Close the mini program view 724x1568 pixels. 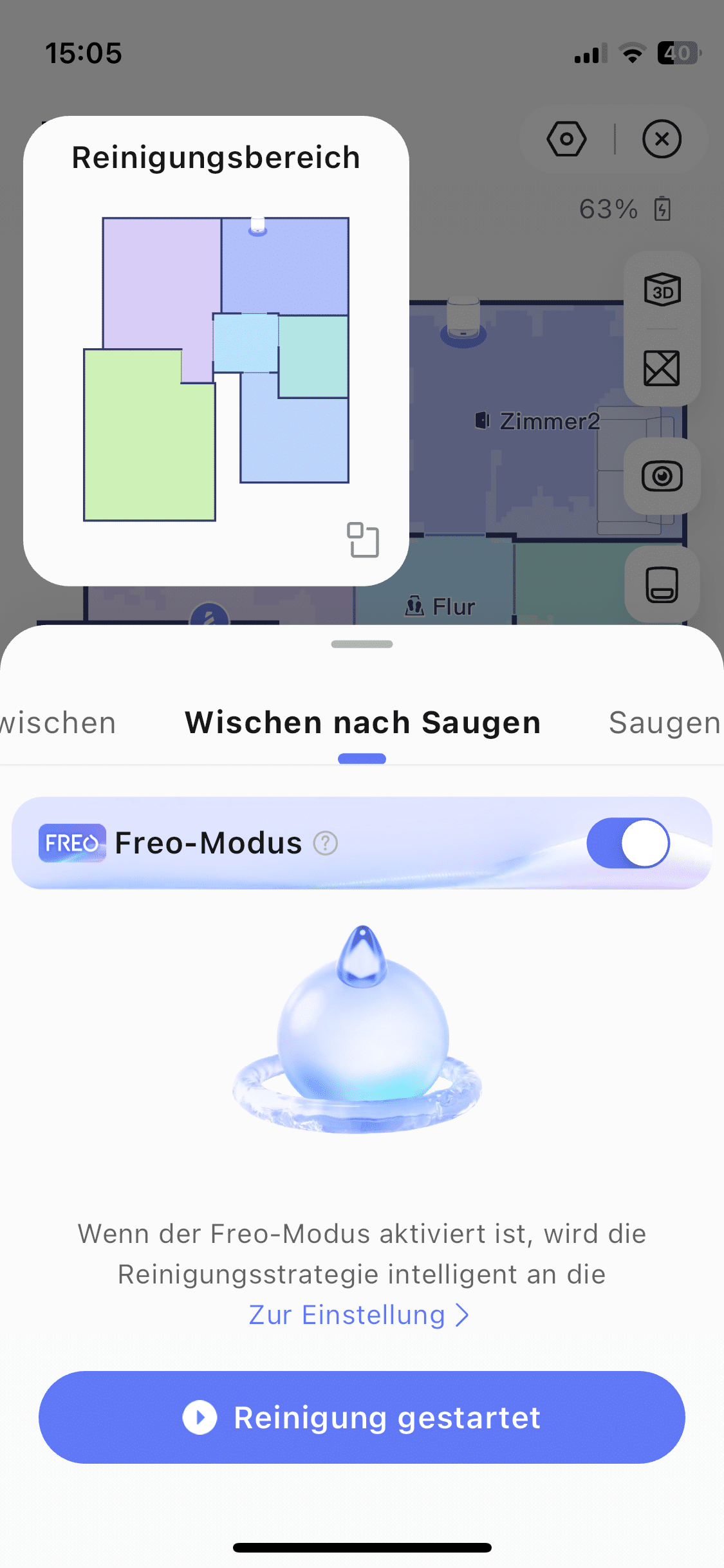(662, 138)
